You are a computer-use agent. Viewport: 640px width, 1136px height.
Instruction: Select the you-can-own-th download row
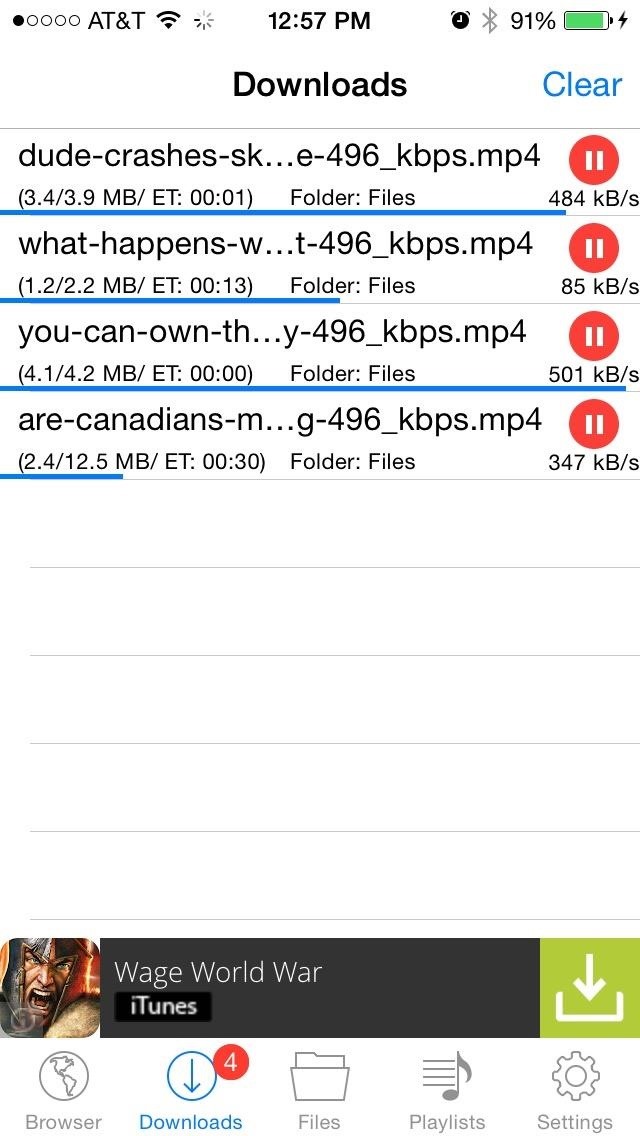click(280, 347)
